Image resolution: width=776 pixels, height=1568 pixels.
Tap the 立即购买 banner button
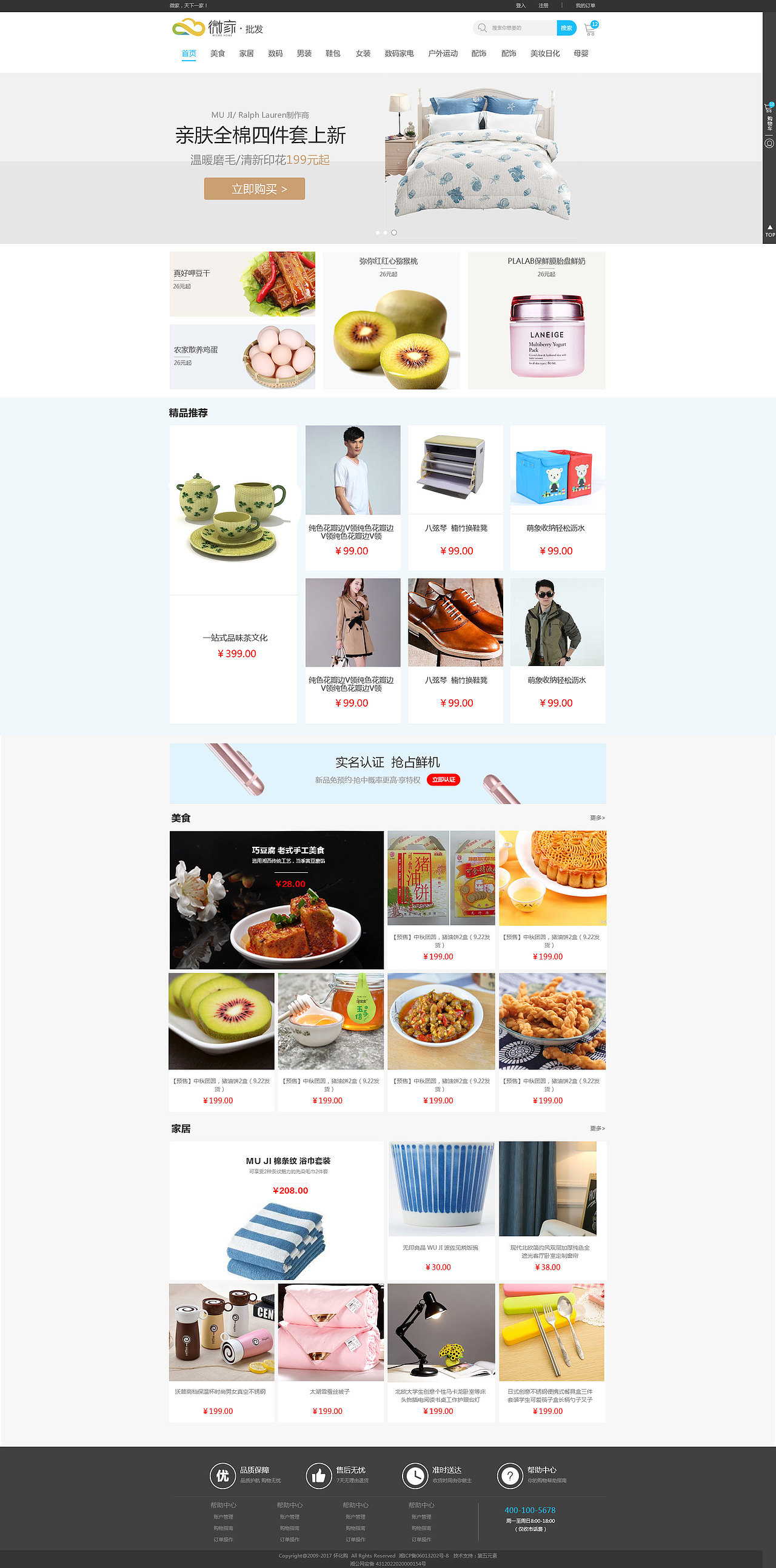[x=254, y=189]
